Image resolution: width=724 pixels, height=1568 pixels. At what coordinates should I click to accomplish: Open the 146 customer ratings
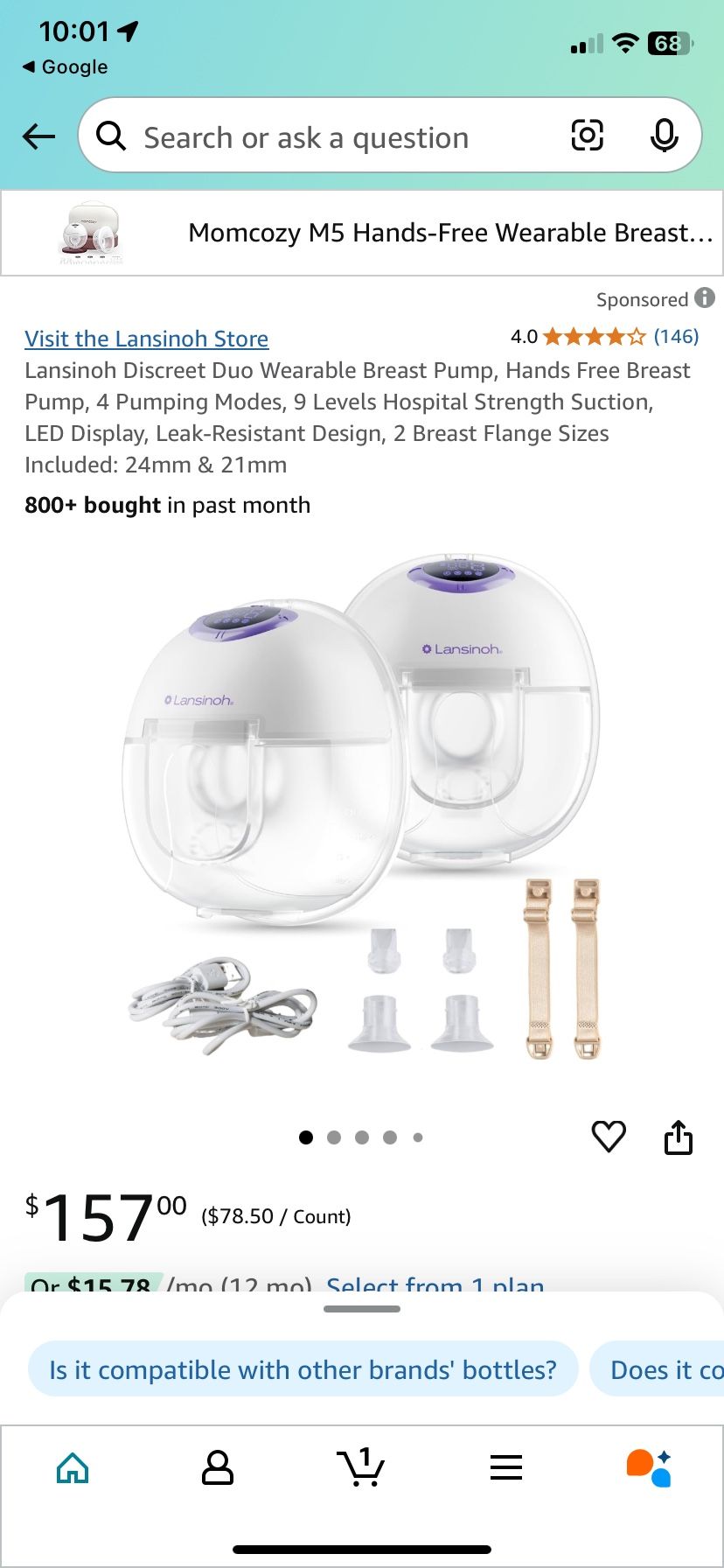(x=676, y=337)
